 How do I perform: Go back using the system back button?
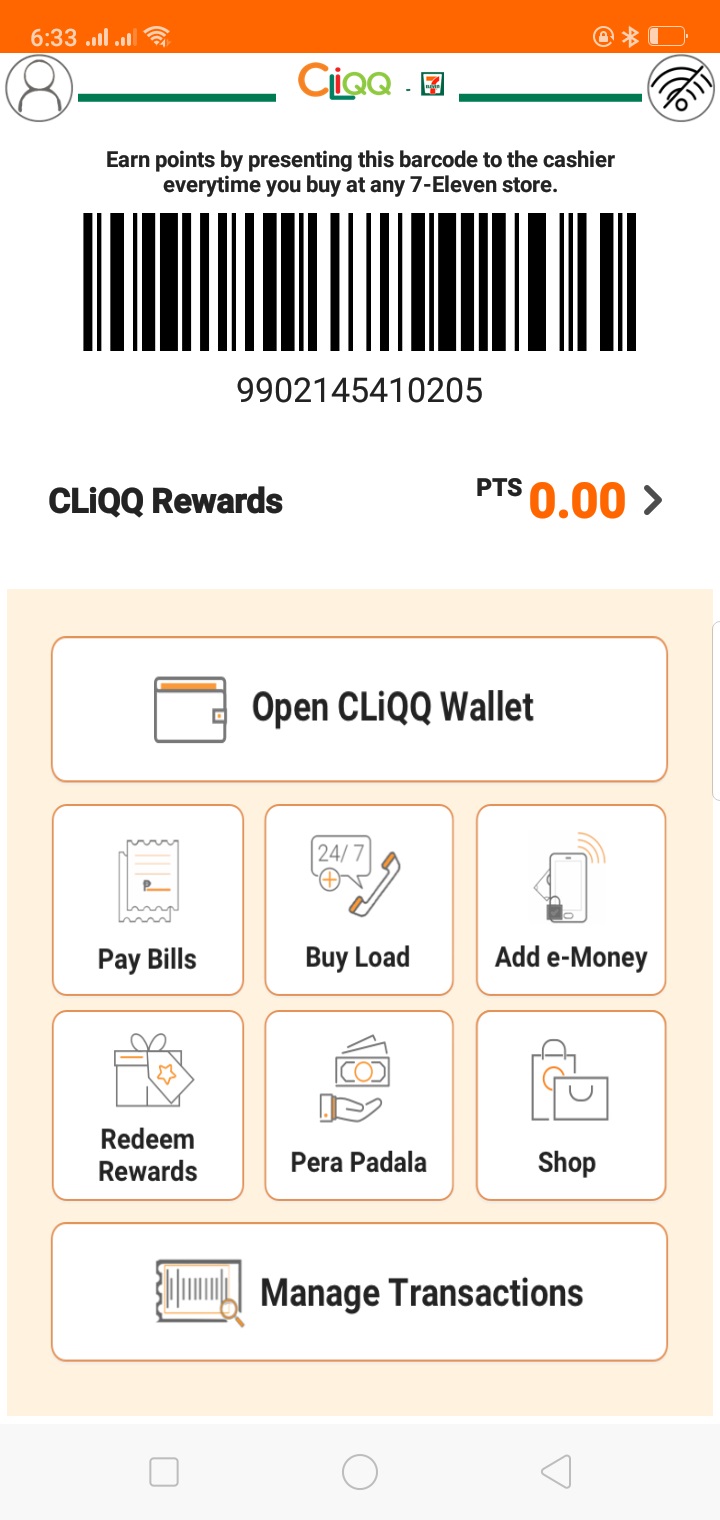tap(556, 1471)
